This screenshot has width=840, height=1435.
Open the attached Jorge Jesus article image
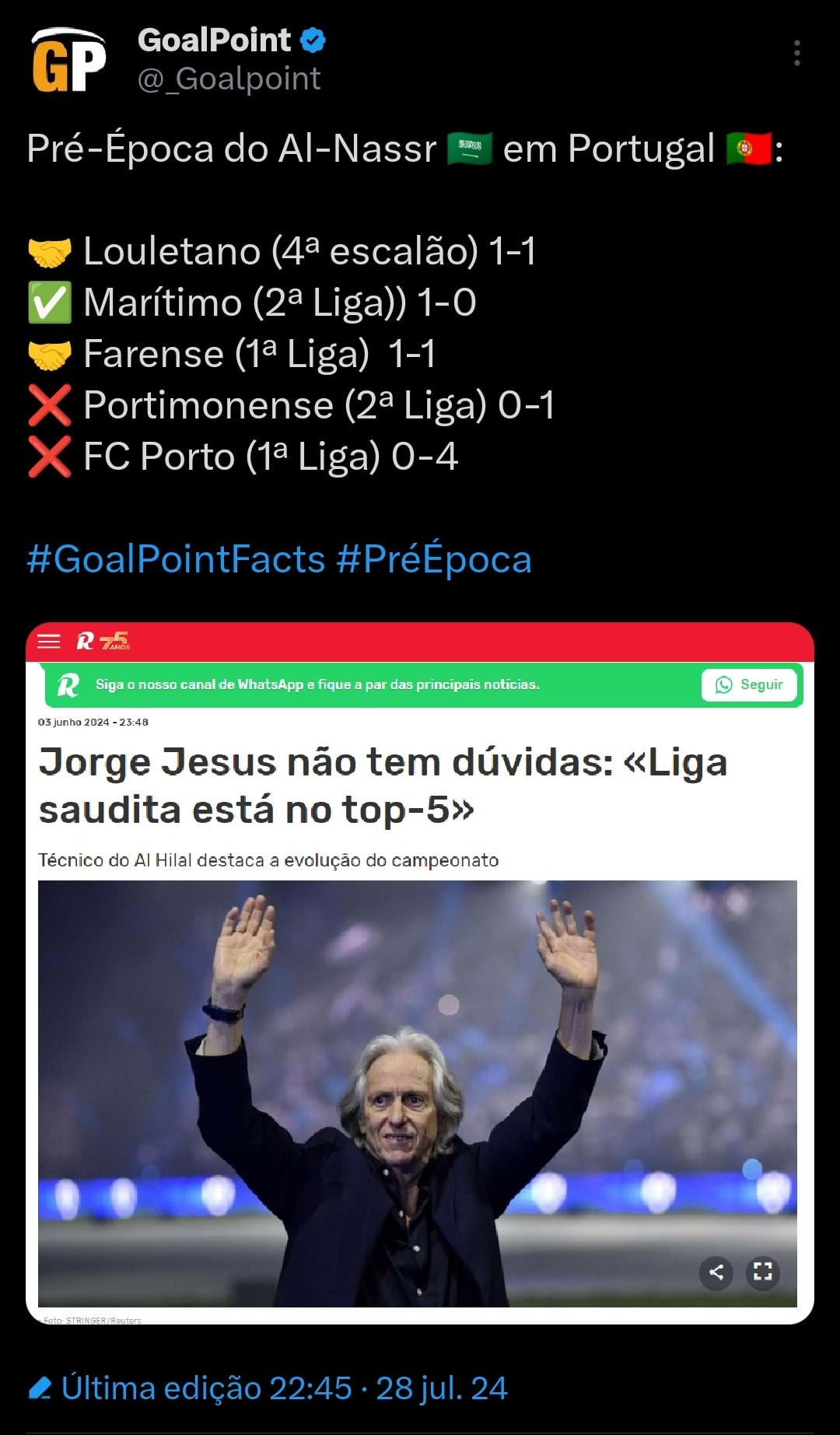coord(419,972)
